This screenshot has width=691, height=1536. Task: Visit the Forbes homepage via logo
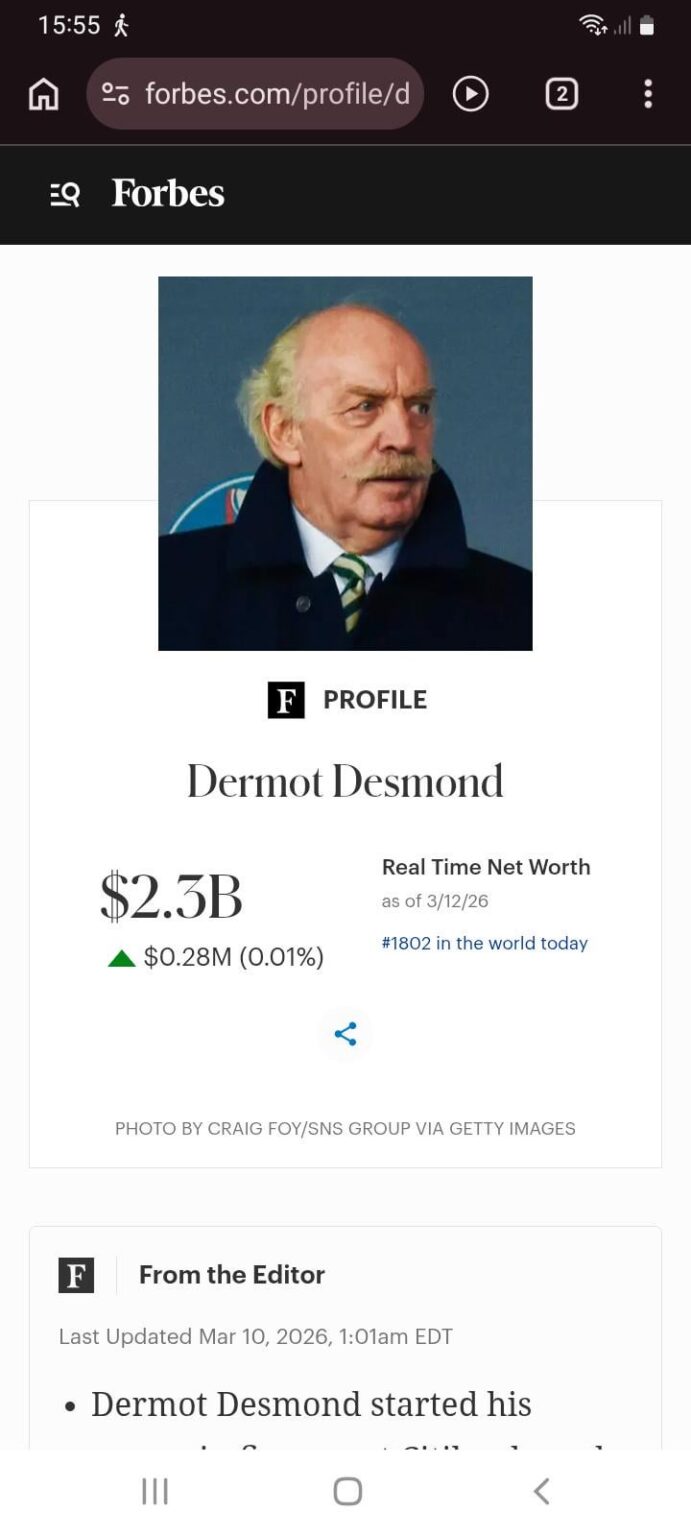click(168, 193)
